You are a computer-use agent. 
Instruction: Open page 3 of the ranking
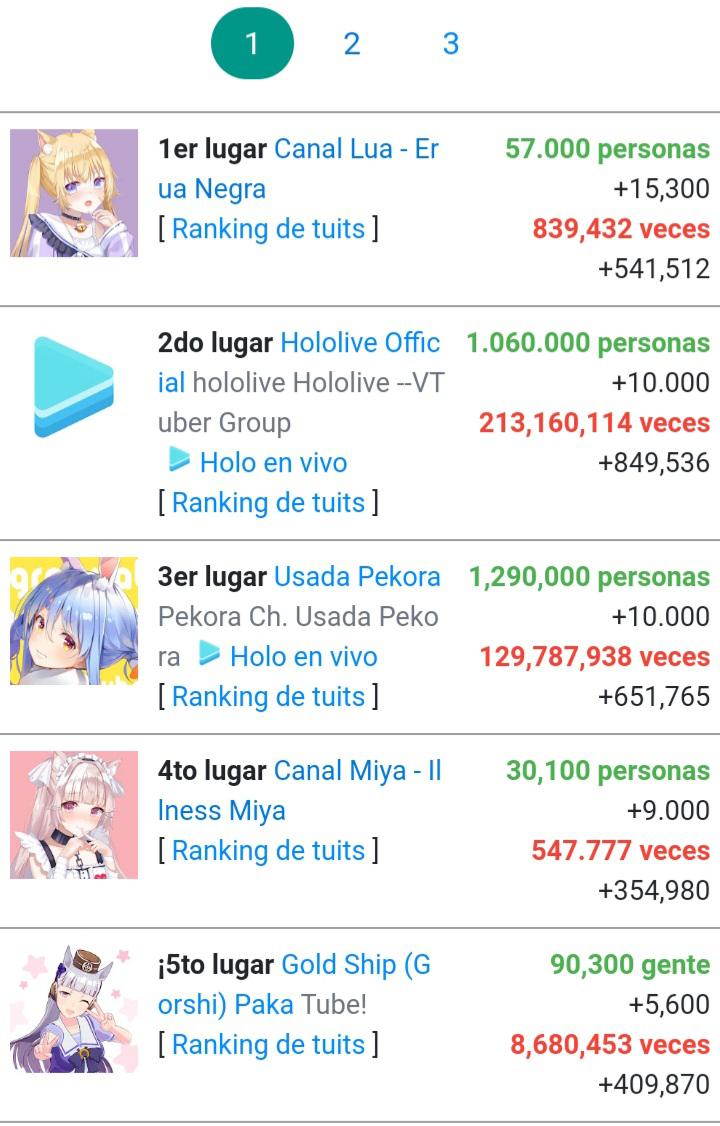(451, 43)
